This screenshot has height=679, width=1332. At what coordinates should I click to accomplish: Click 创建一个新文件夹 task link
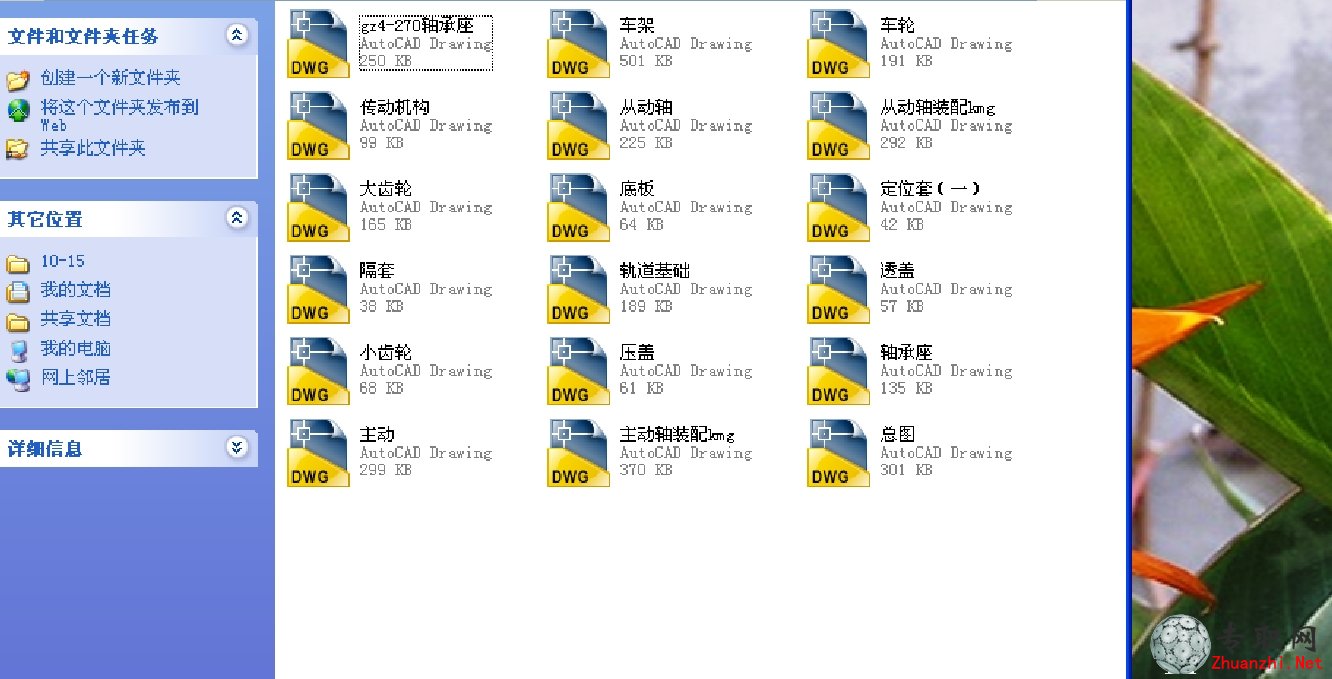110,78
